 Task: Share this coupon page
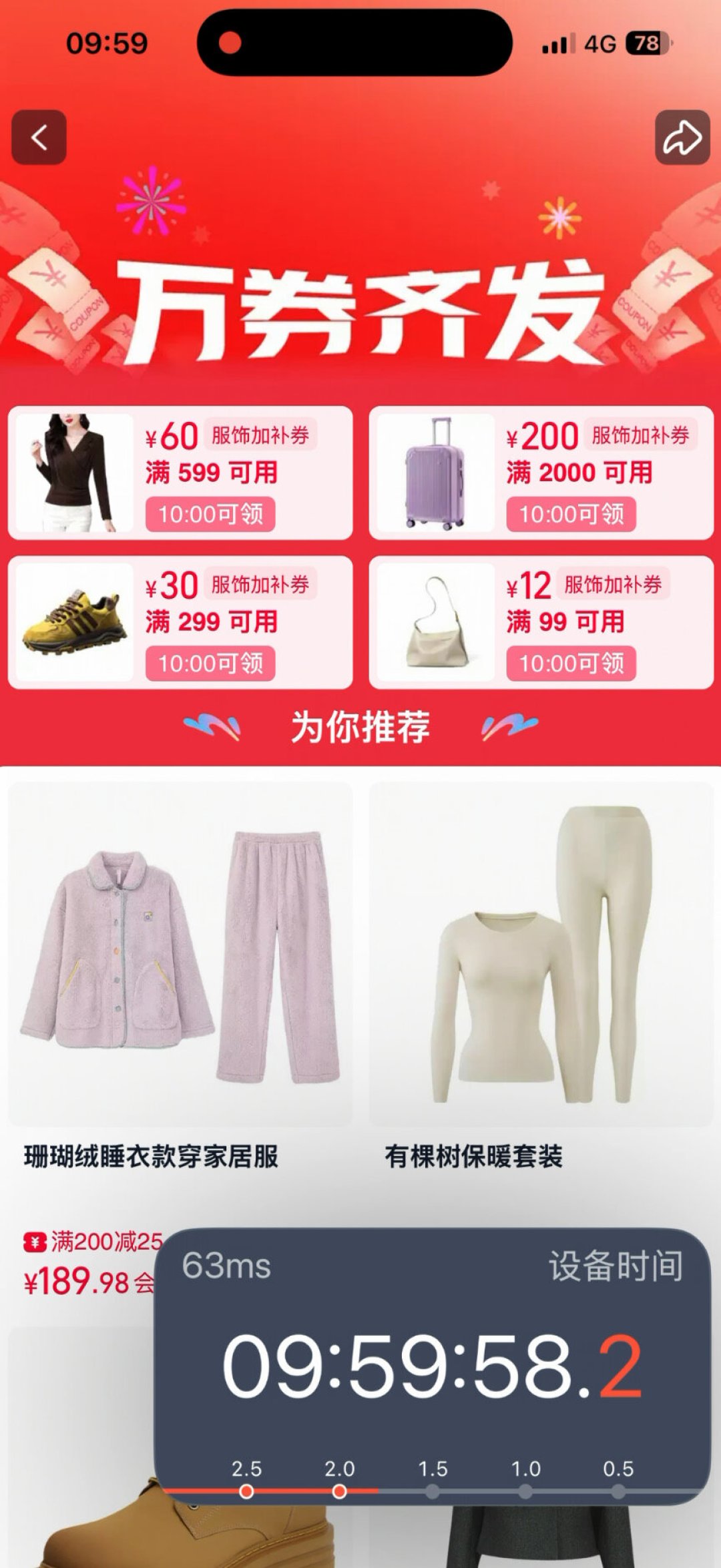[682, 138]
